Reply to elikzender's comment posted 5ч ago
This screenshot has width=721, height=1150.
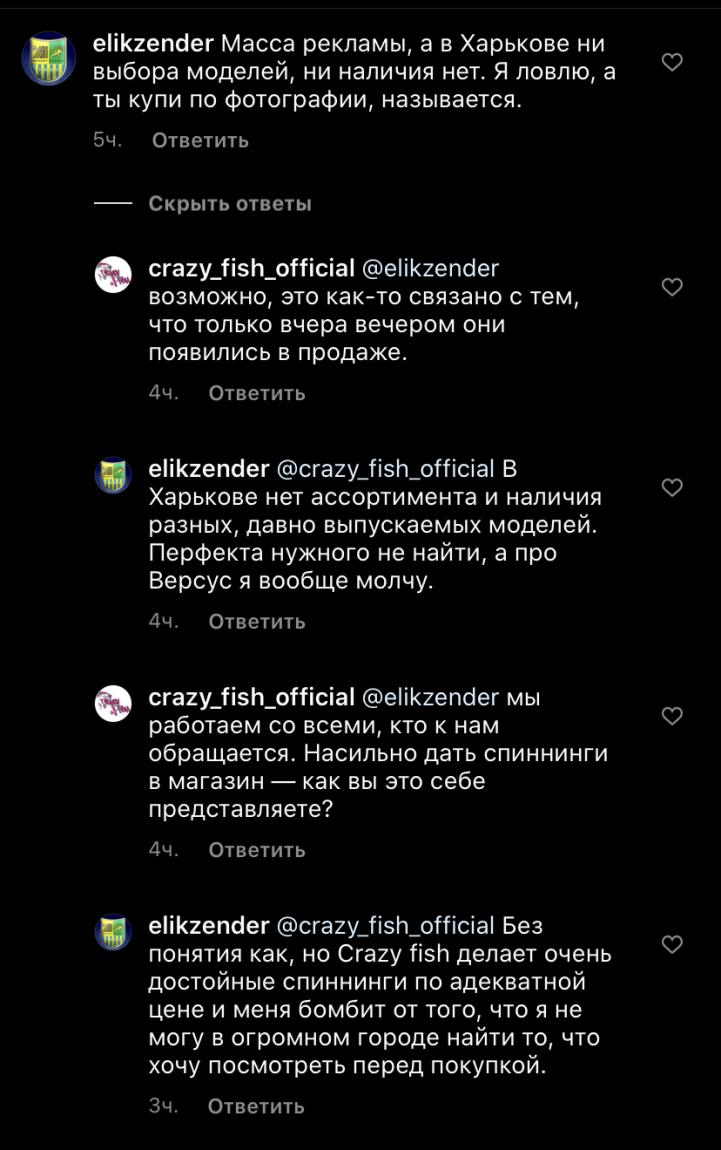[x=200, y=141]
